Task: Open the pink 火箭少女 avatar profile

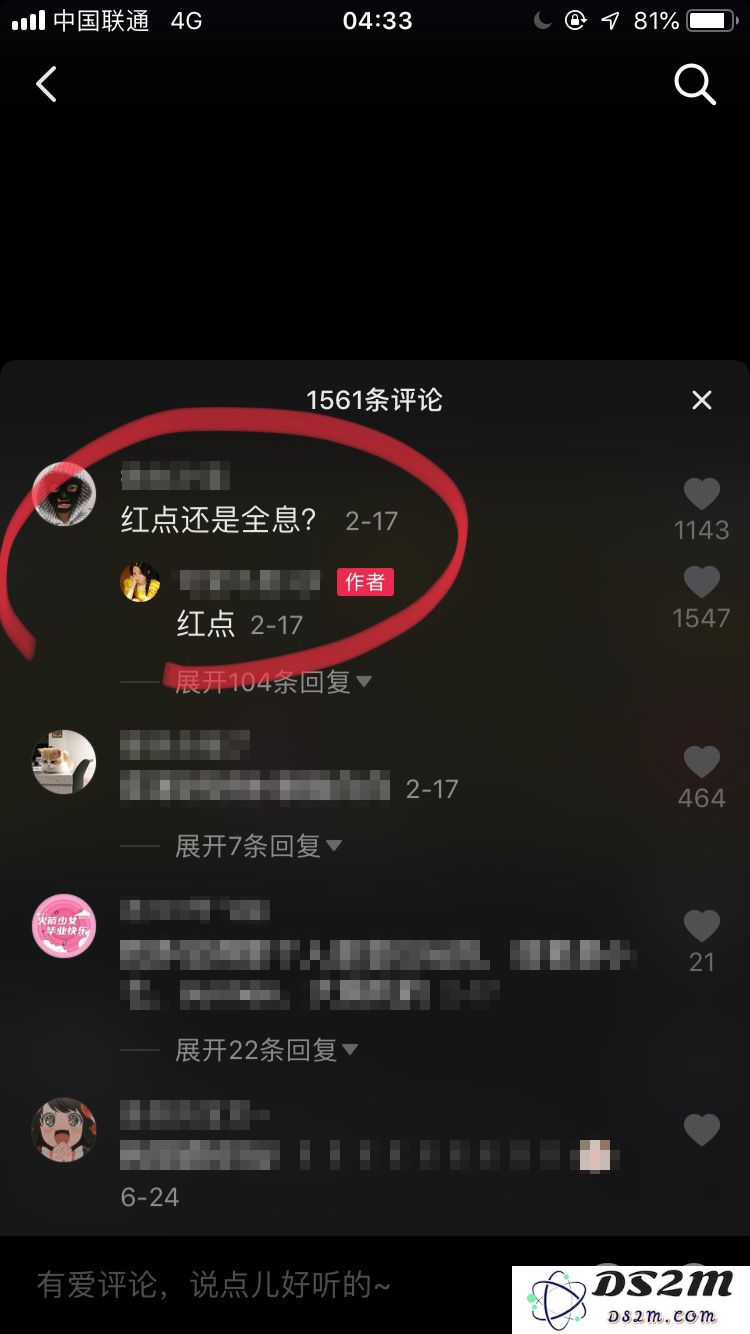Action: (x=64, y=926)
